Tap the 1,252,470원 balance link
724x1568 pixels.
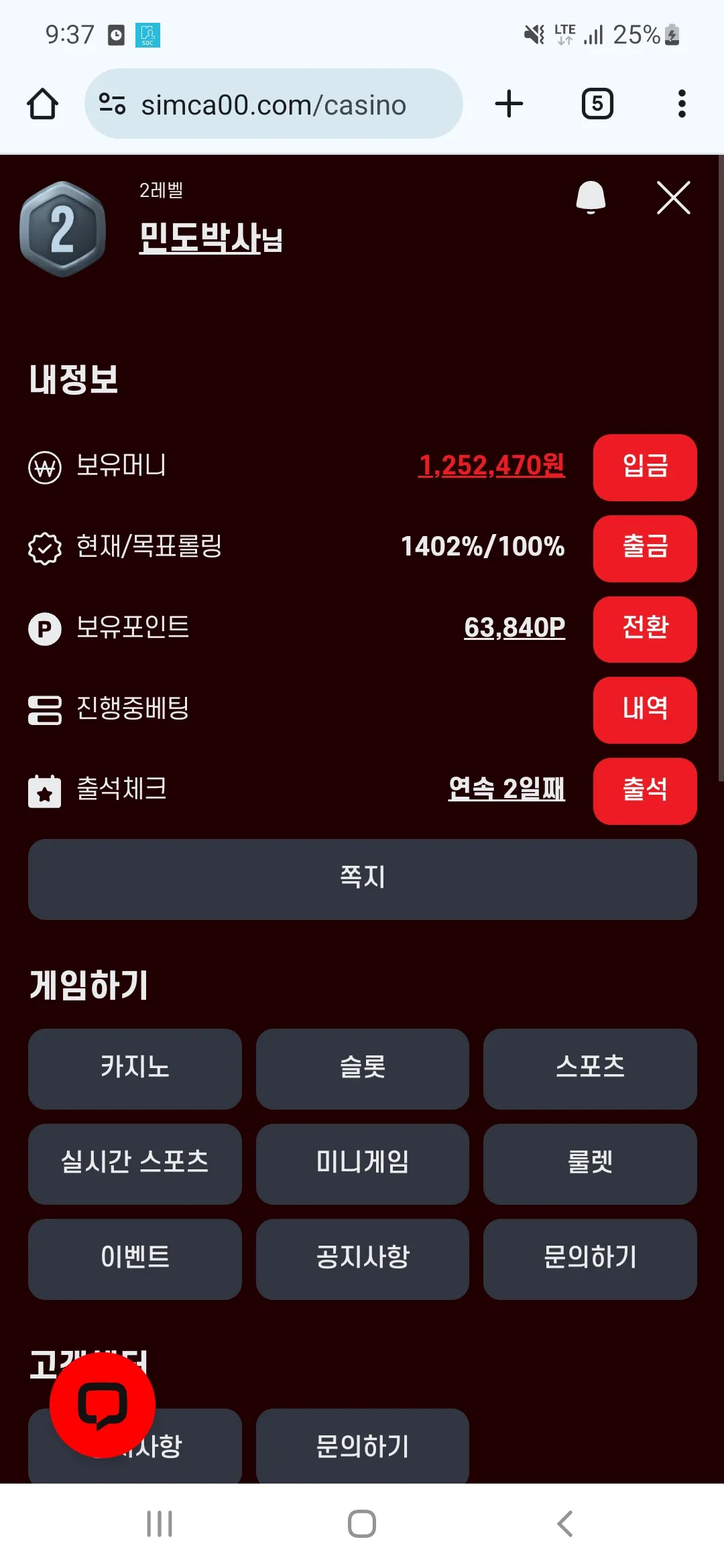pyautogui.click(x=492, y=466)
